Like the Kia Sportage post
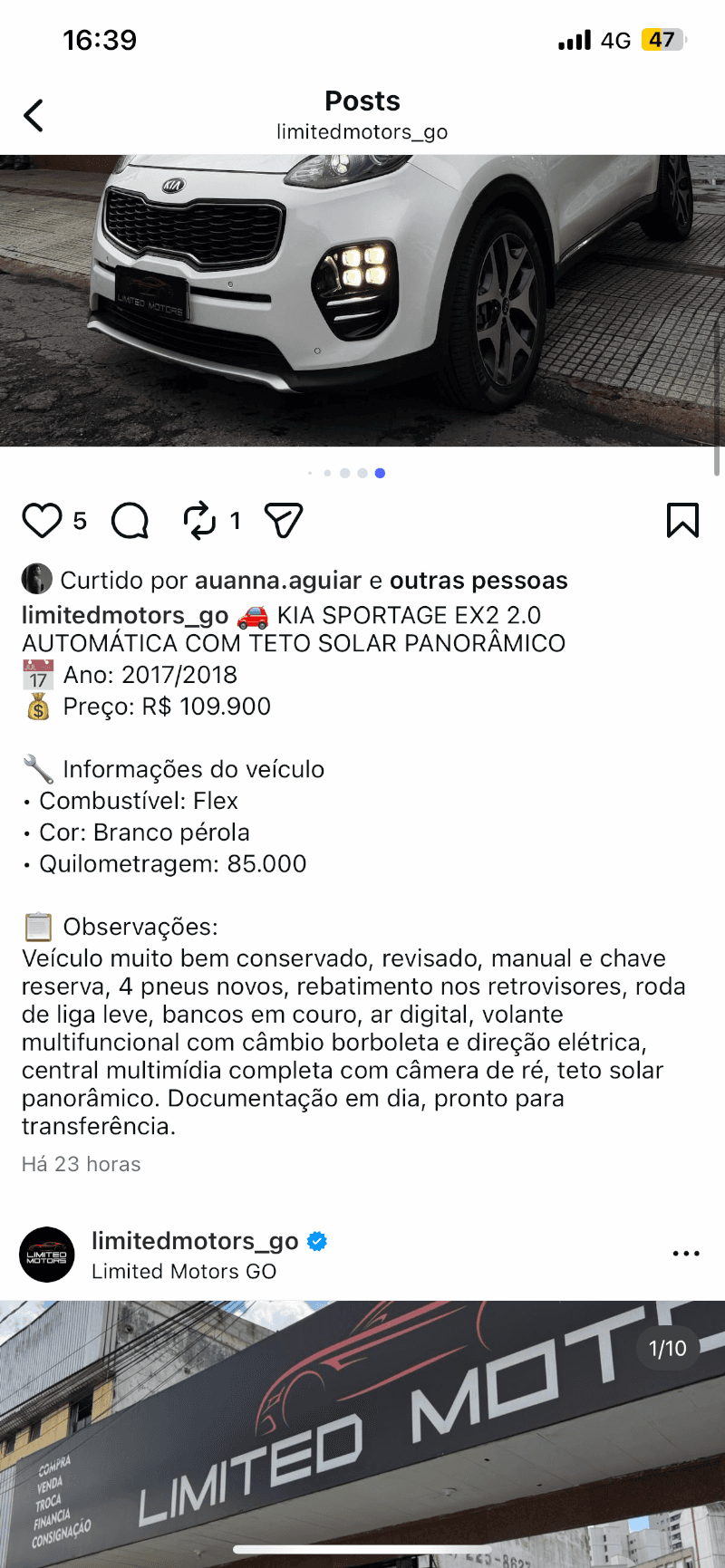The image size is (725, 1568). [42, 521]
